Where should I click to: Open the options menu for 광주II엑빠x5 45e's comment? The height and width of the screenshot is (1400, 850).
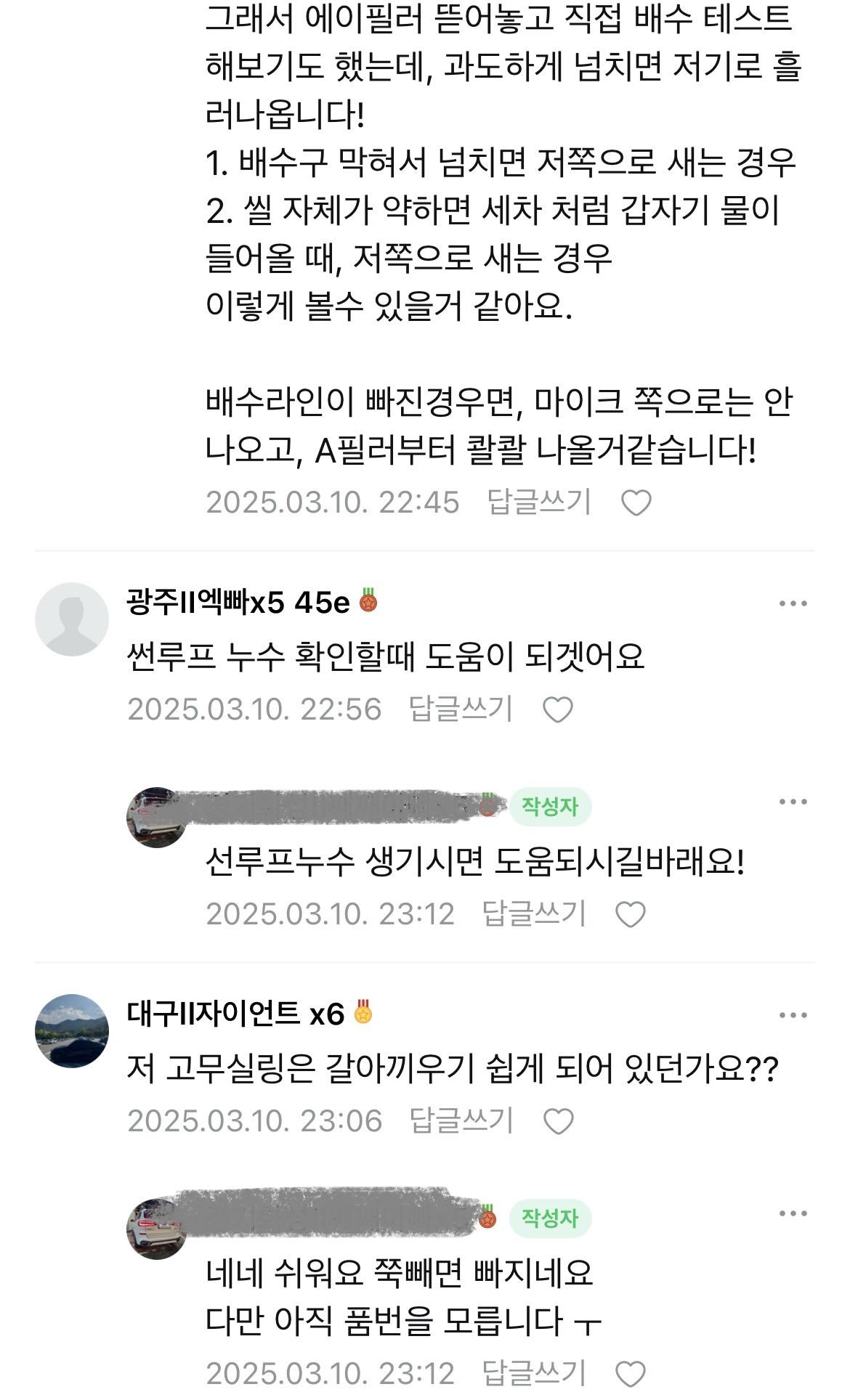pos(793,603)
